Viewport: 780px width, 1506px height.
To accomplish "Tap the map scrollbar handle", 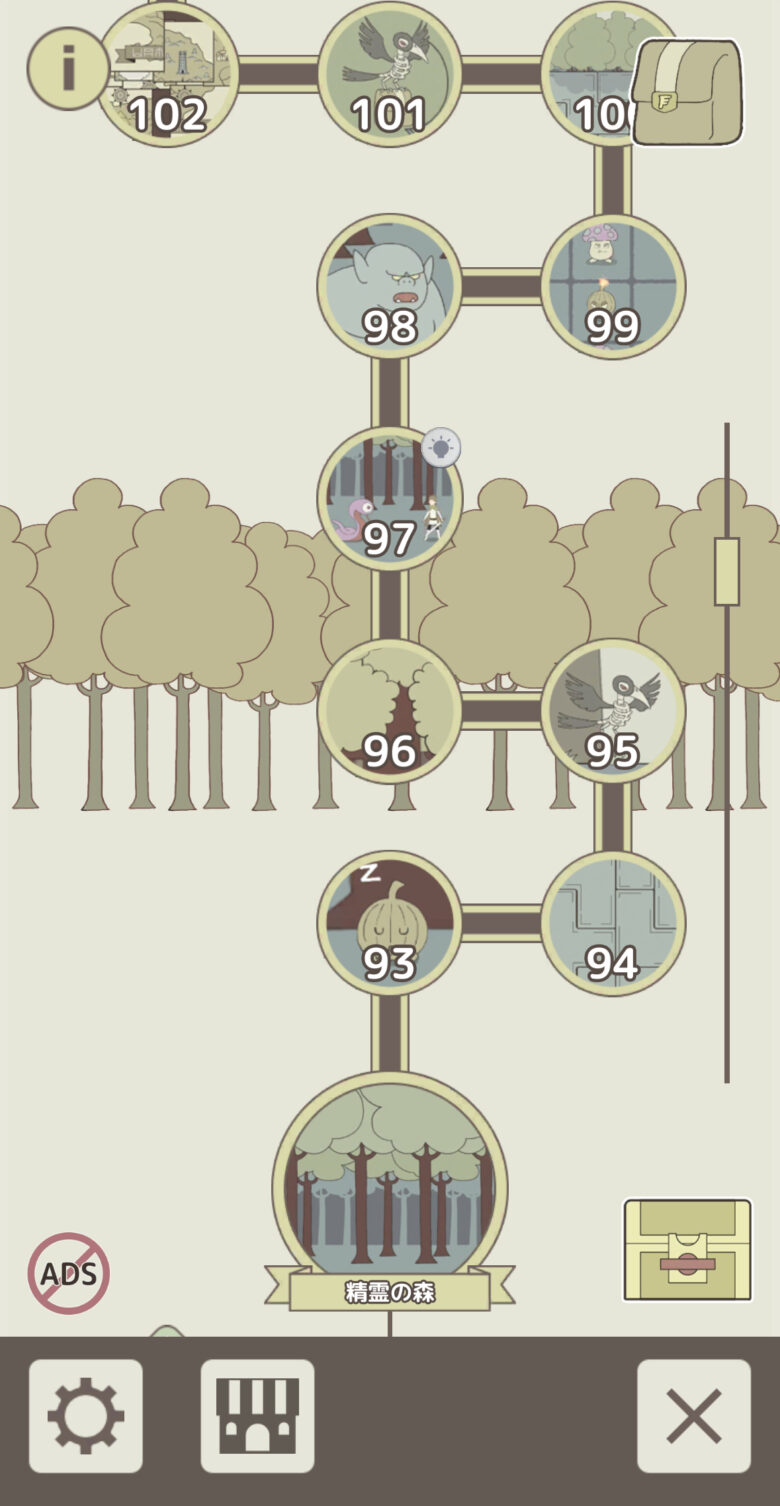I will click(727, 572).
